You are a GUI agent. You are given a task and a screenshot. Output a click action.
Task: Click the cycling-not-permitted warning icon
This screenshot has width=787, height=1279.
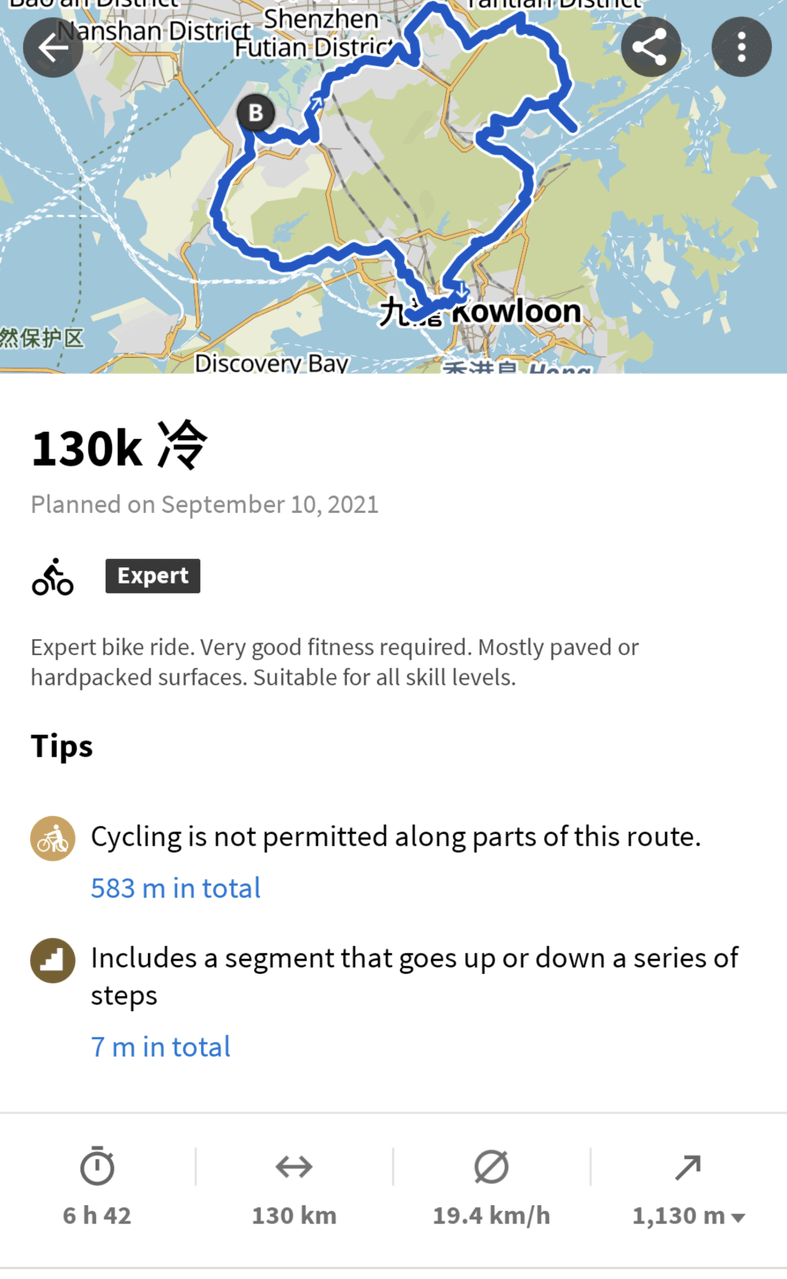click(x=52, y=838)
